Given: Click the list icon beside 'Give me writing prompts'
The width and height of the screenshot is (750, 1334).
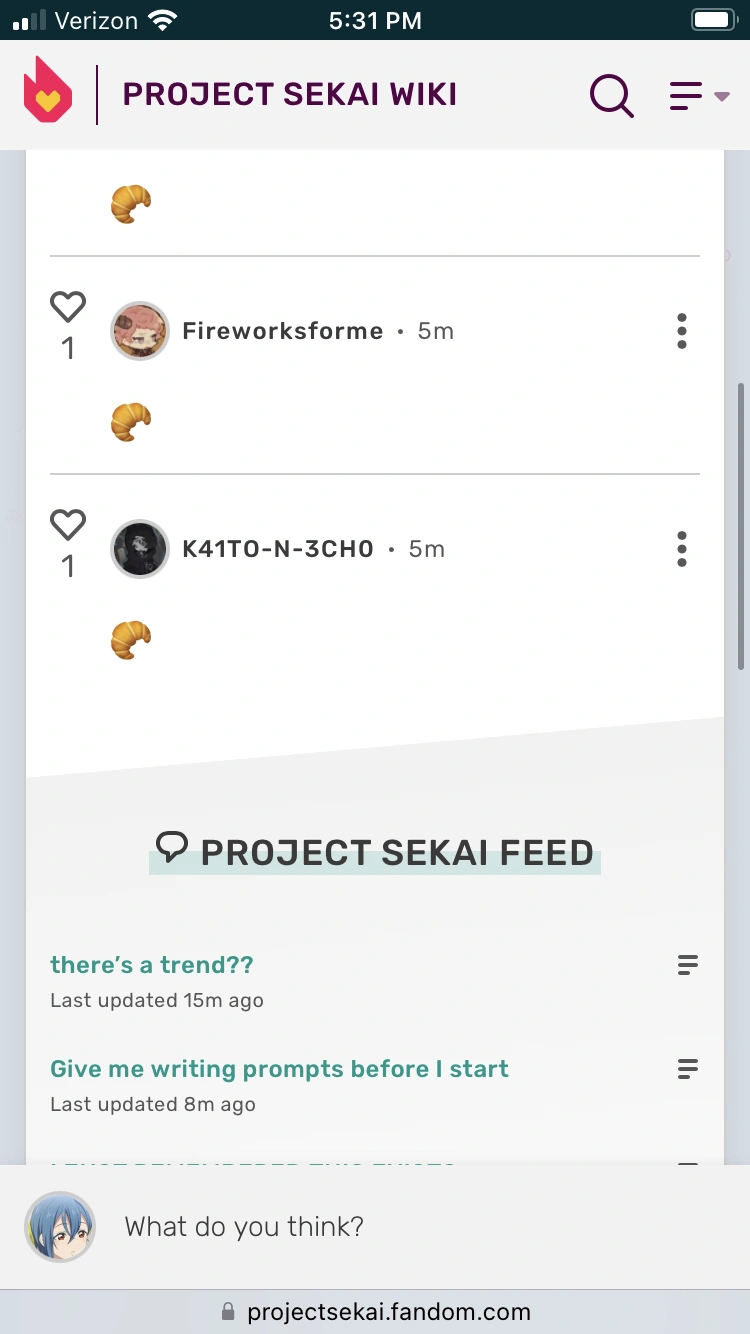Looking at the screenshot, I should pos(687,1068).
